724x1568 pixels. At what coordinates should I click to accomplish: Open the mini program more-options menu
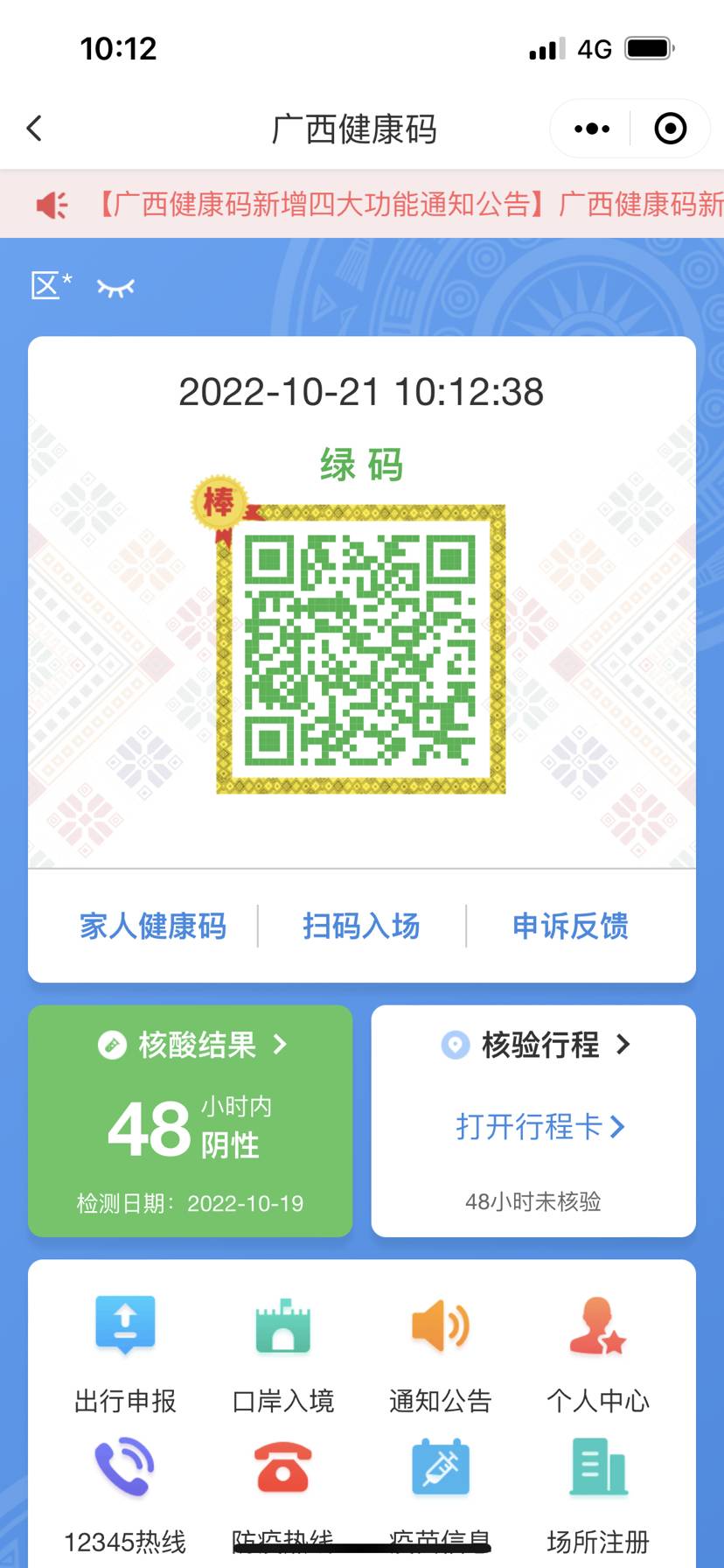point(592,129)
